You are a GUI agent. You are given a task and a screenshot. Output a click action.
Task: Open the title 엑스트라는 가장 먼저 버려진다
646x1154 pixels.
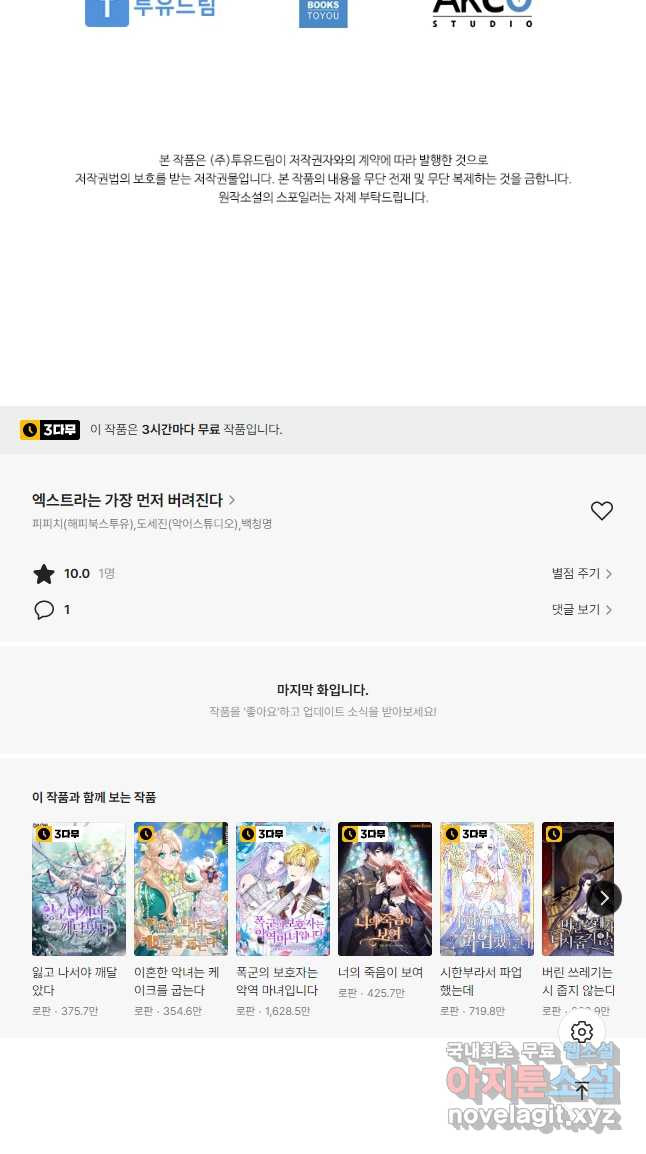pyautogui.click(x=133, y=500)
